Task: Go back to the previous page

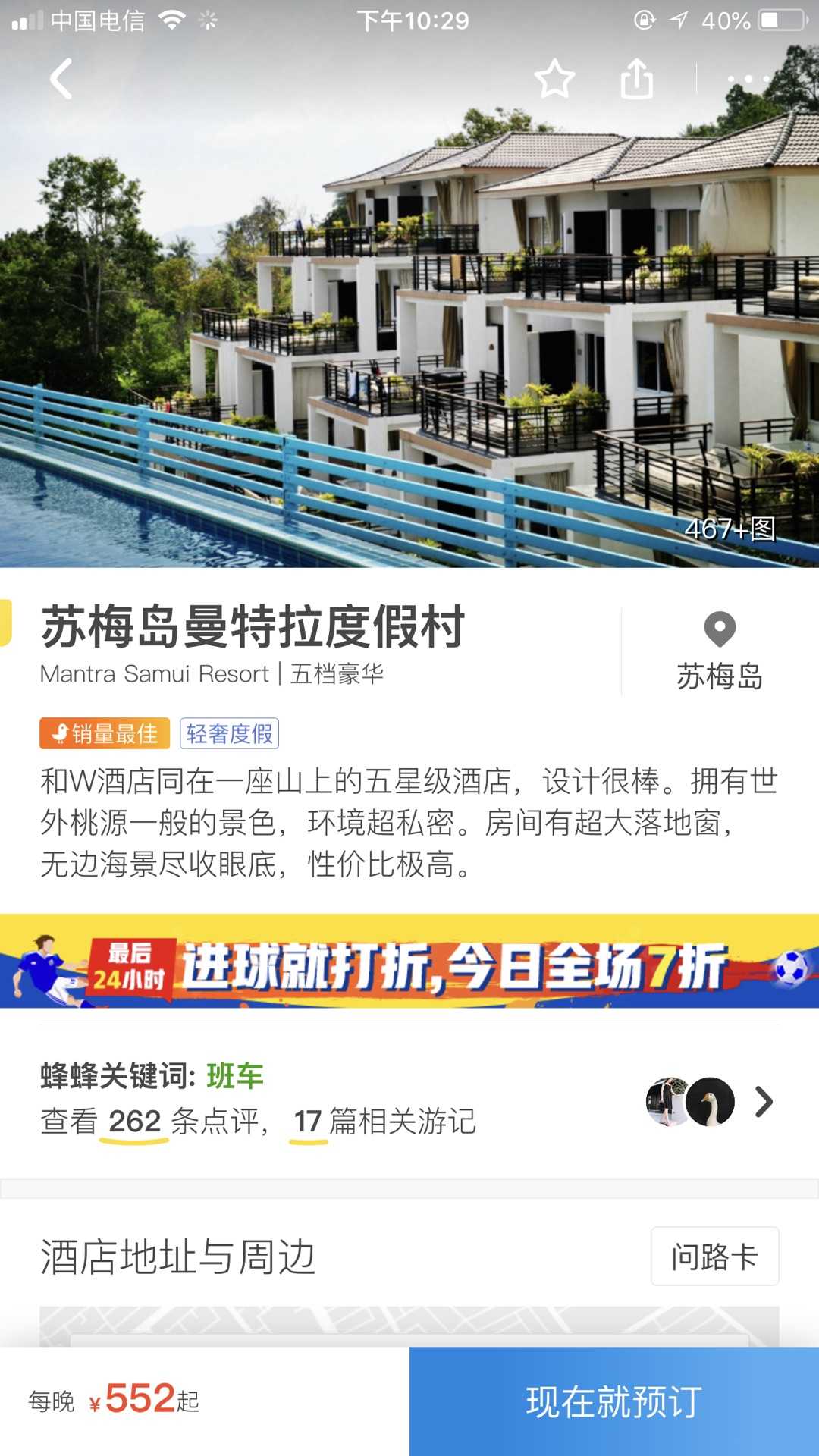Action: [61, 79]
